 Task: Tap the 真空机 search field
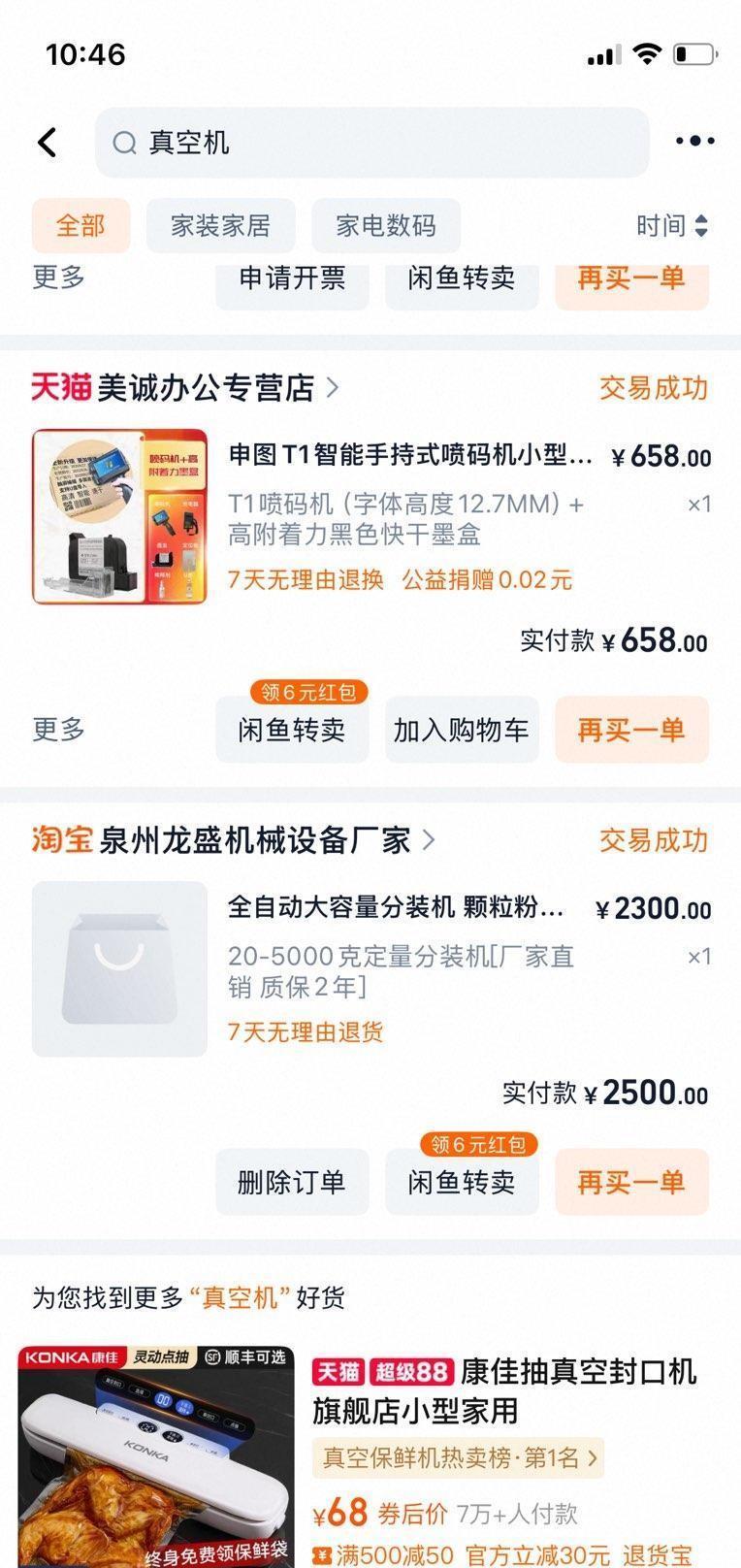click(x=371, y=143)
